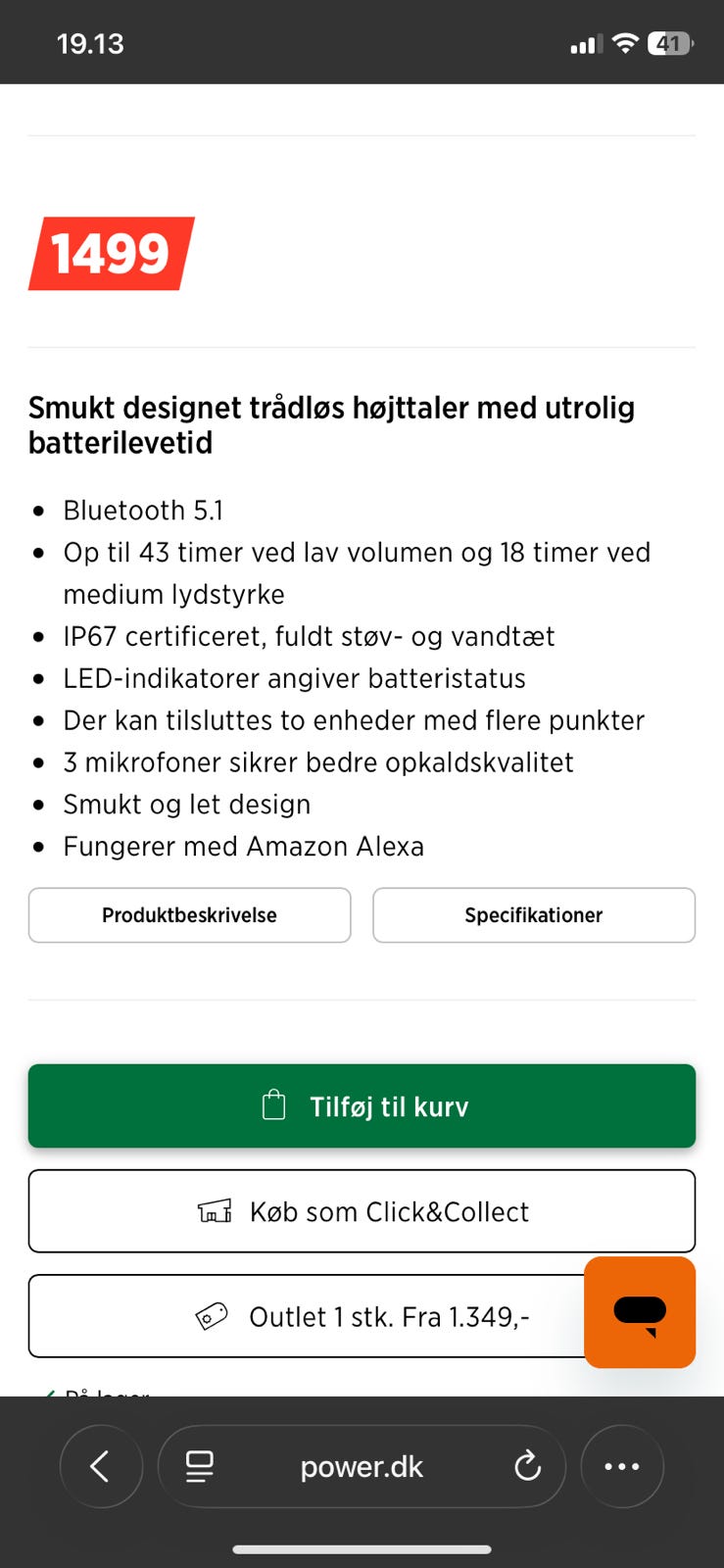The width and height of the screenshot is (724, 1568).
Task: Open the orange chat bubble assistant
Action: [639, 1312]
